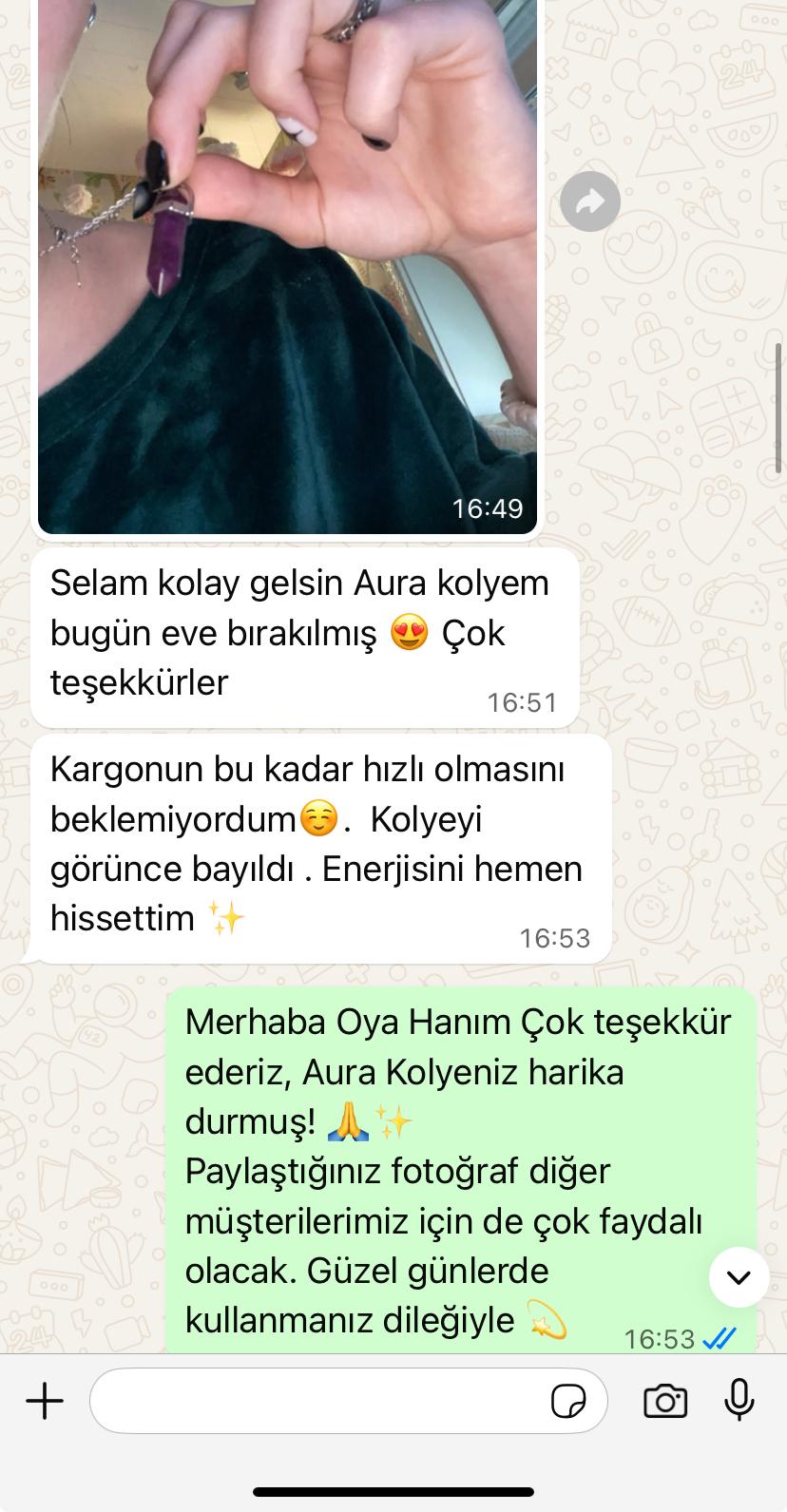Launch the camera from chat bar
Image resolution: width=787 pixels, height=1512 pixels.
[665, 1401]
